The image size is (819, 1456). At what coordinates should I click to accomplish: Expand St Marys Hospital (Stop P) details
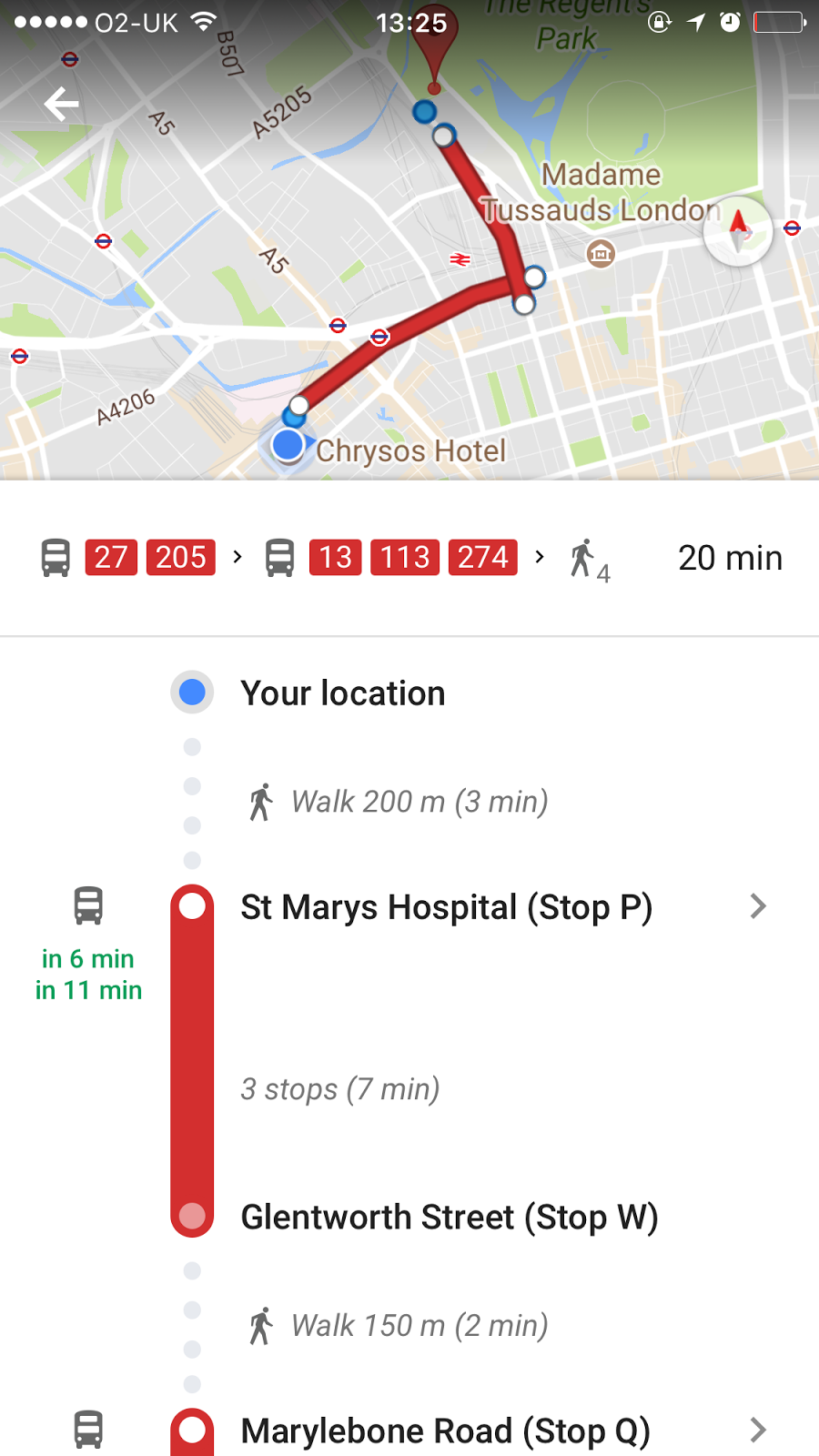pyautogui.click(x=759, y=906)
